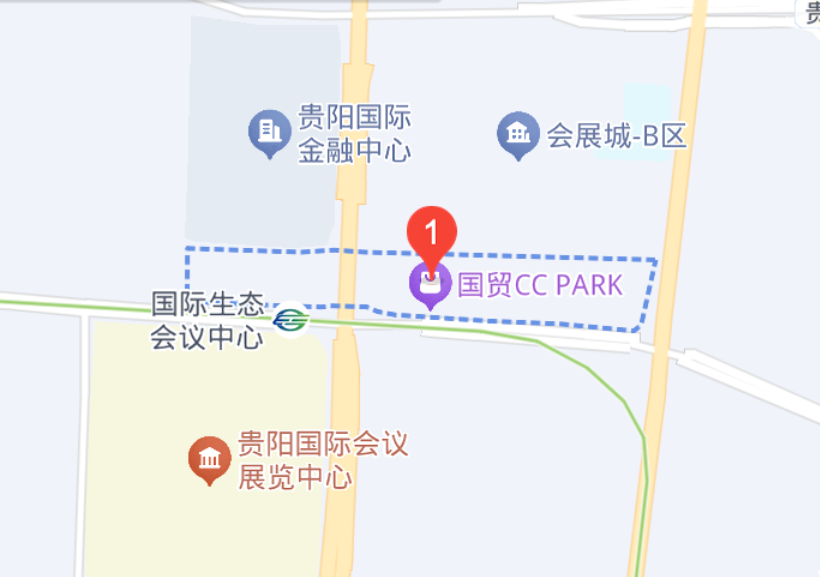820x577 pixels.
Task: Open 国贸CC PARK place marker
Action: coord(431,286)
